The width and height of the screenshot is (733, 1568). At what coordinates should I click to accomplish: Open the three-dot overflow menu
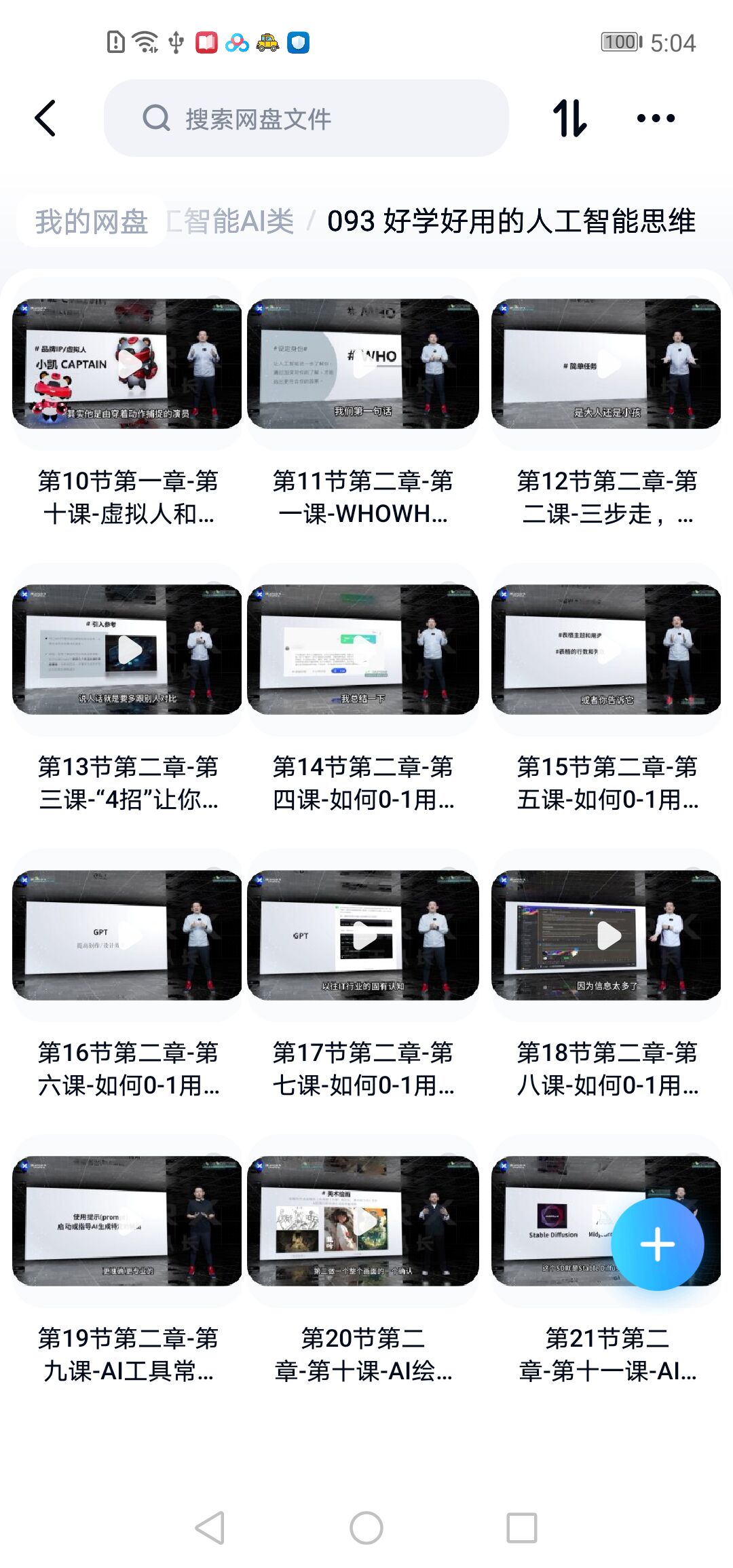point(656,119)
